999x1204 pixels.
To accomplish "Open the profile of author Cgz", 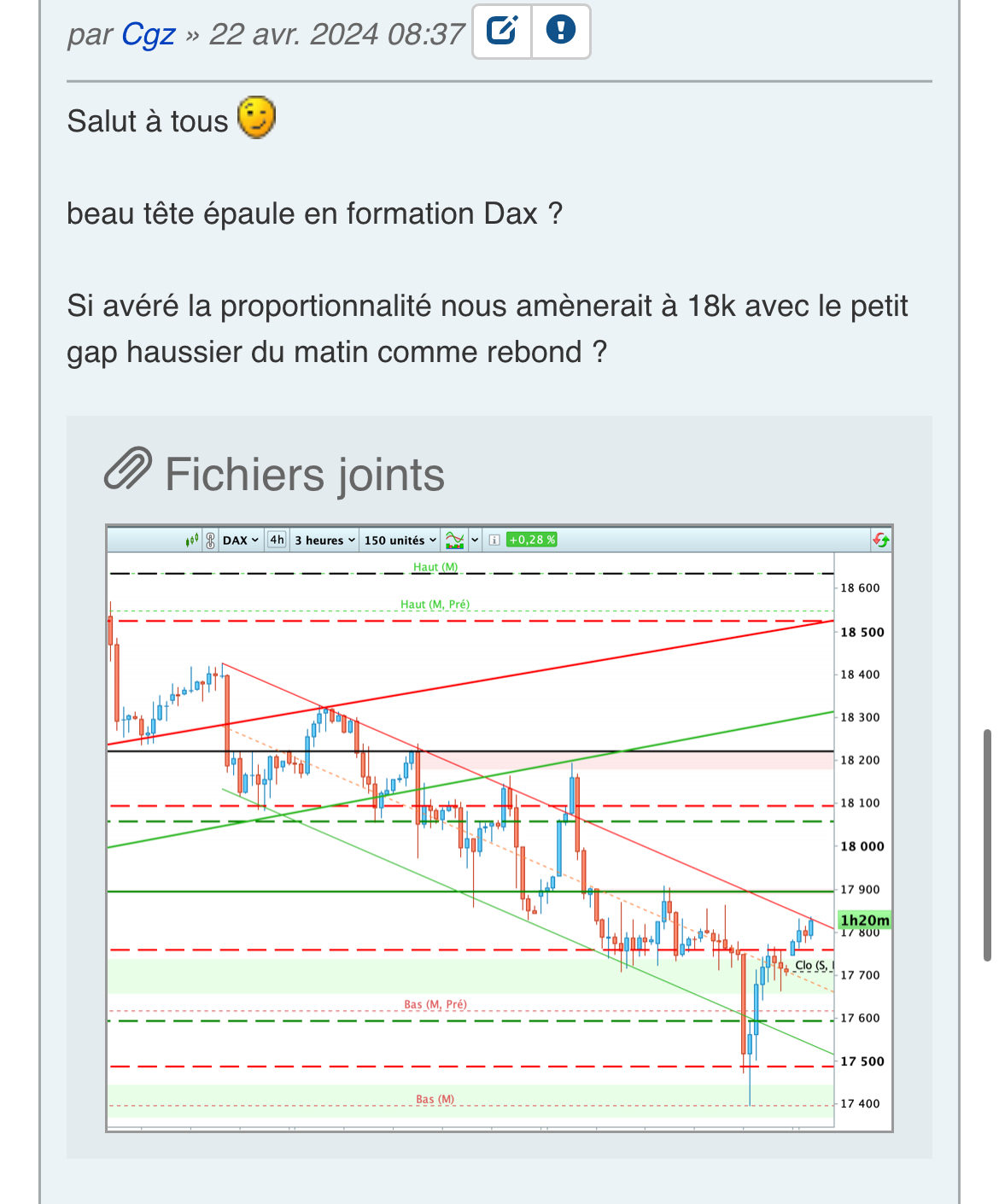I will point(148,34).
